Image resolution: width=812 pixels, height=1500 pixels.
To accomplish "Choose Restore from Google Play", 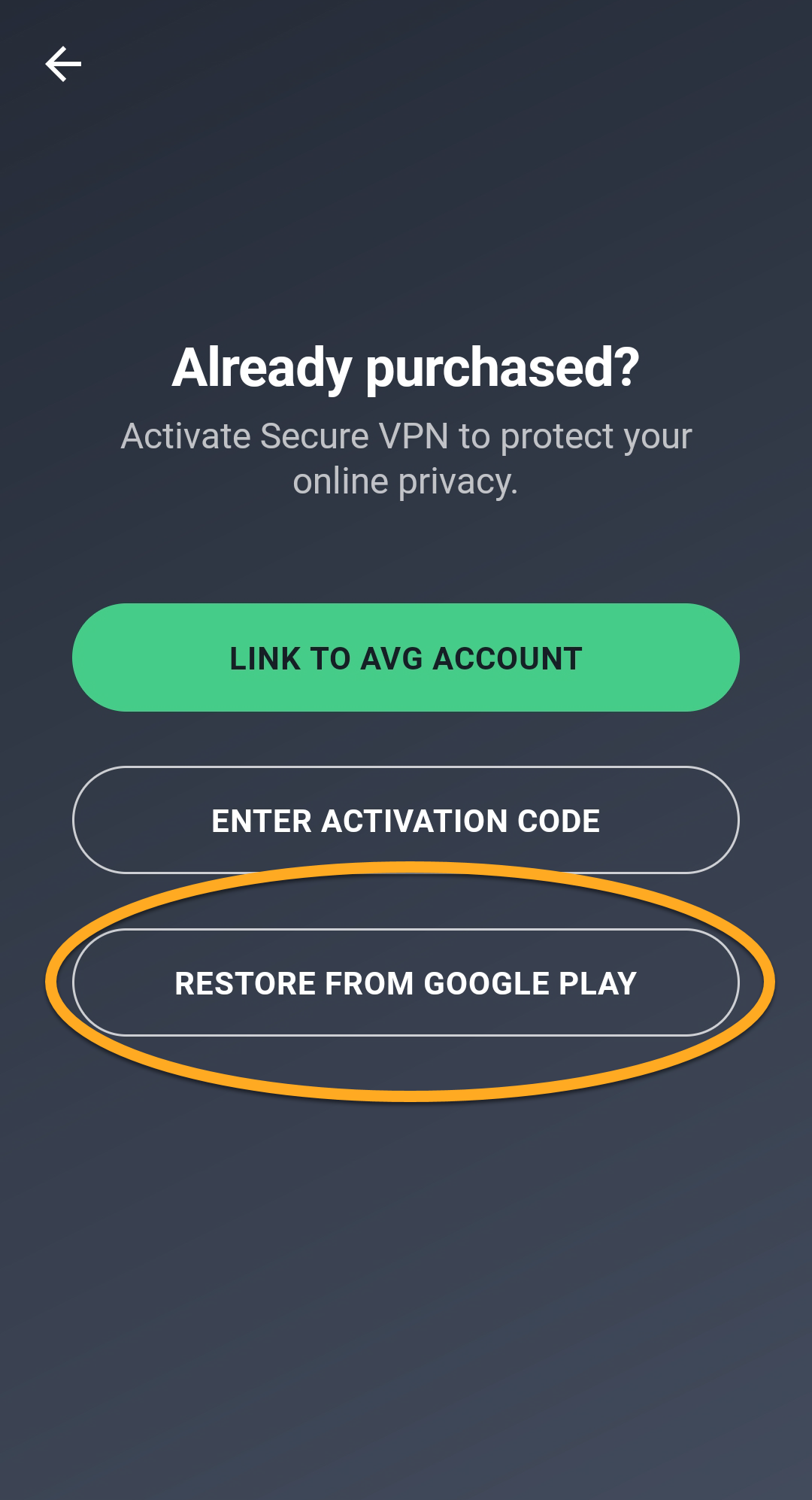I will [406, 982].
